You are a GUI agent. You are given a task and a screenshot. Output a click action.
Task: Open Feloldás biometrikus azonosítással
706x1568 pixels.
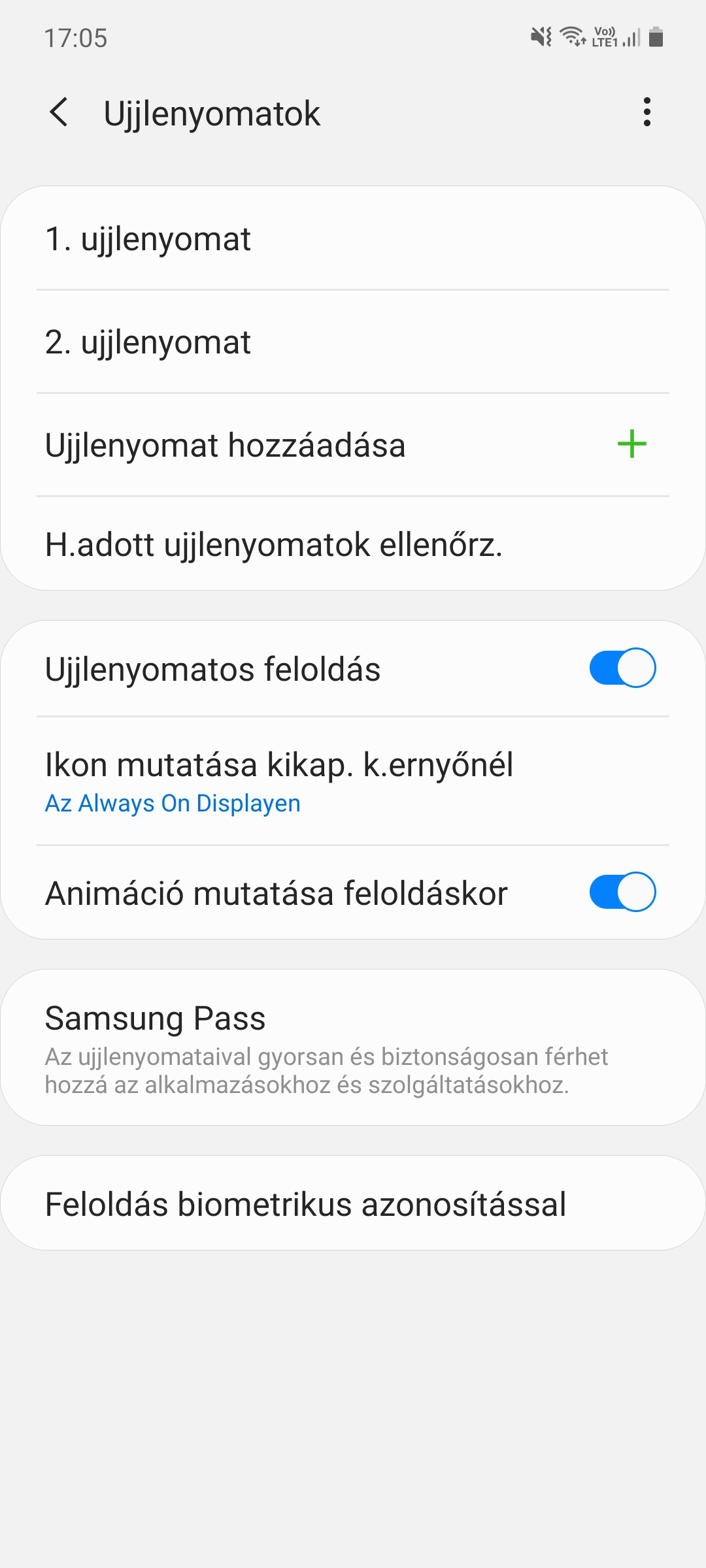click(x=353, y=1203)
